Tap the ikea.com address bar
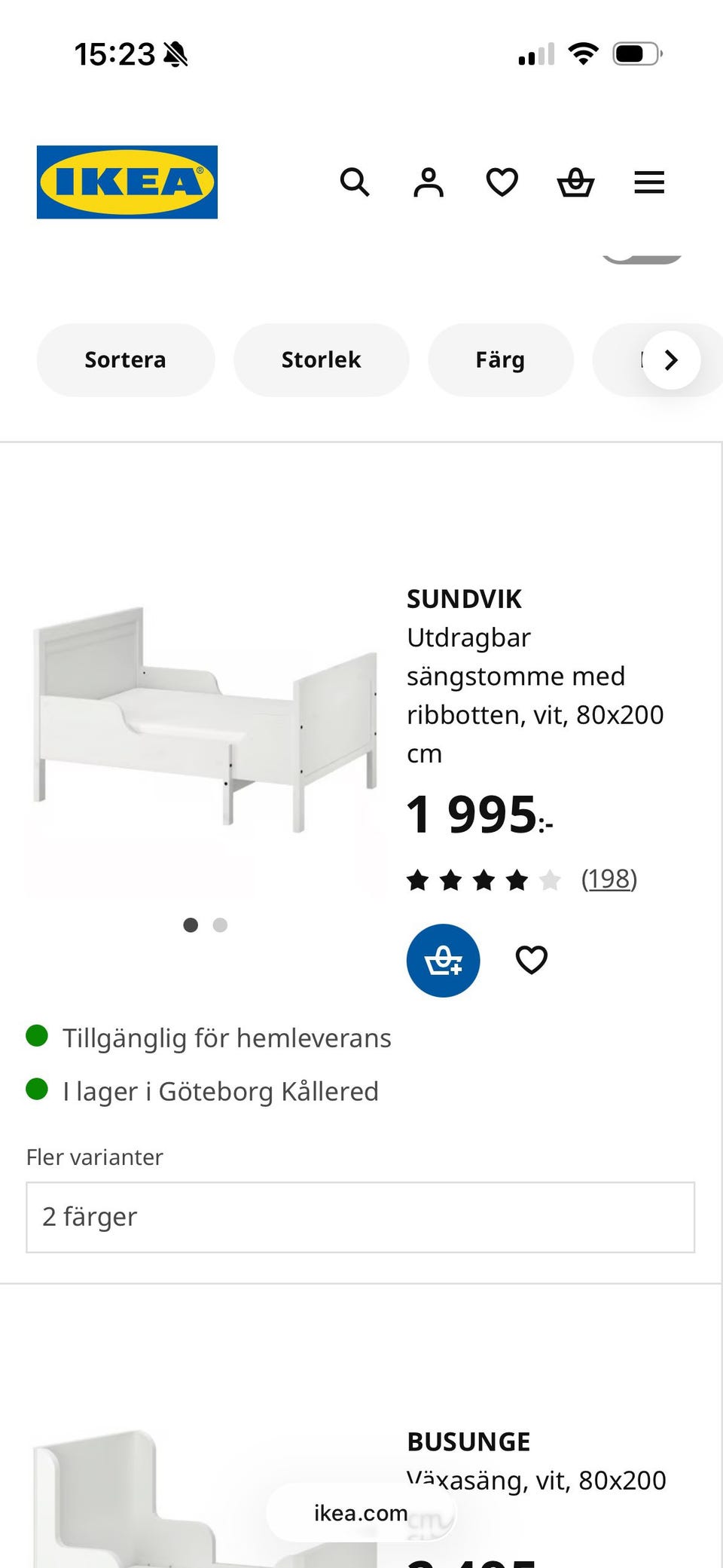Viewport: 723px width, 1568px height. tap(360, 1511)
